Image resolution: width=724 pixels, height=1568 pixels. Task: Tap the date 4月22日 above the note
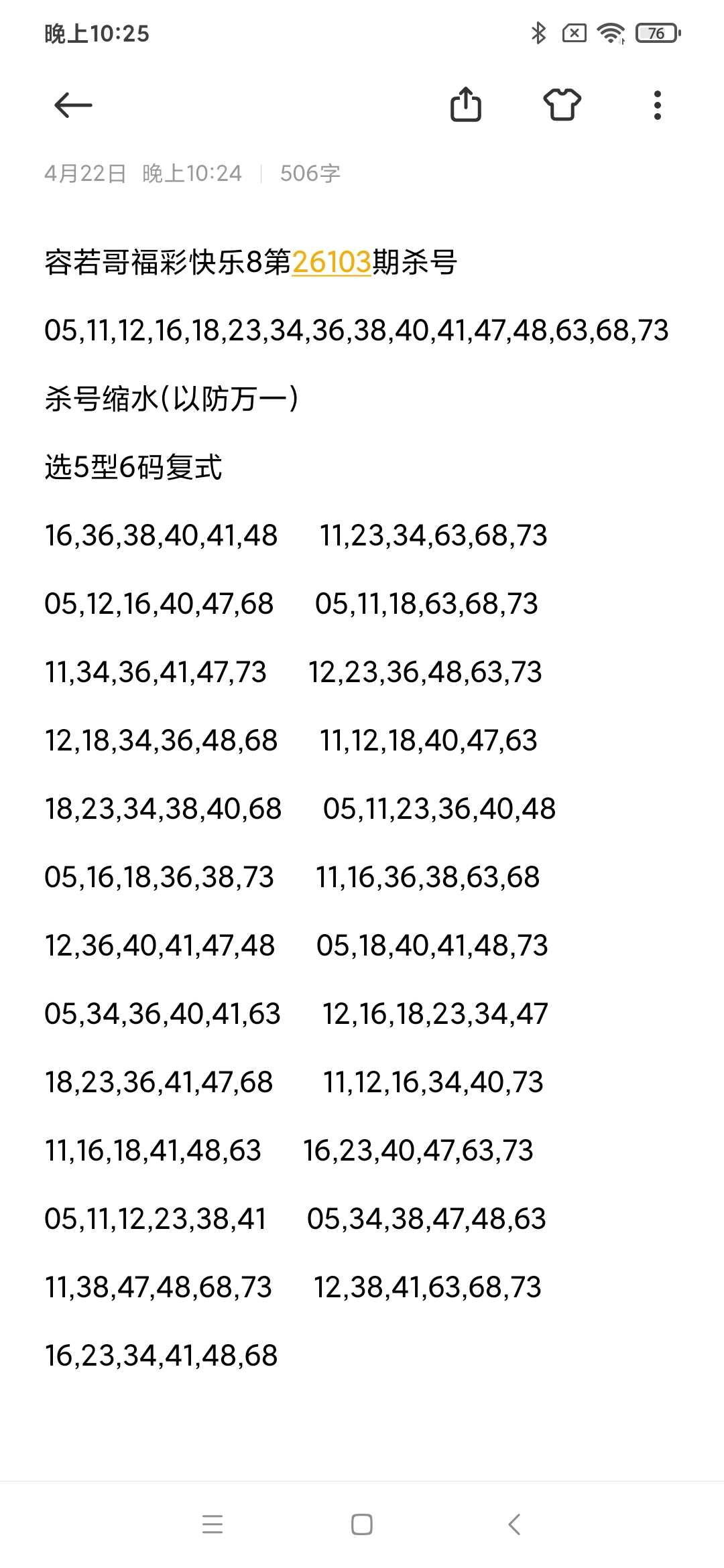(87, 173)
